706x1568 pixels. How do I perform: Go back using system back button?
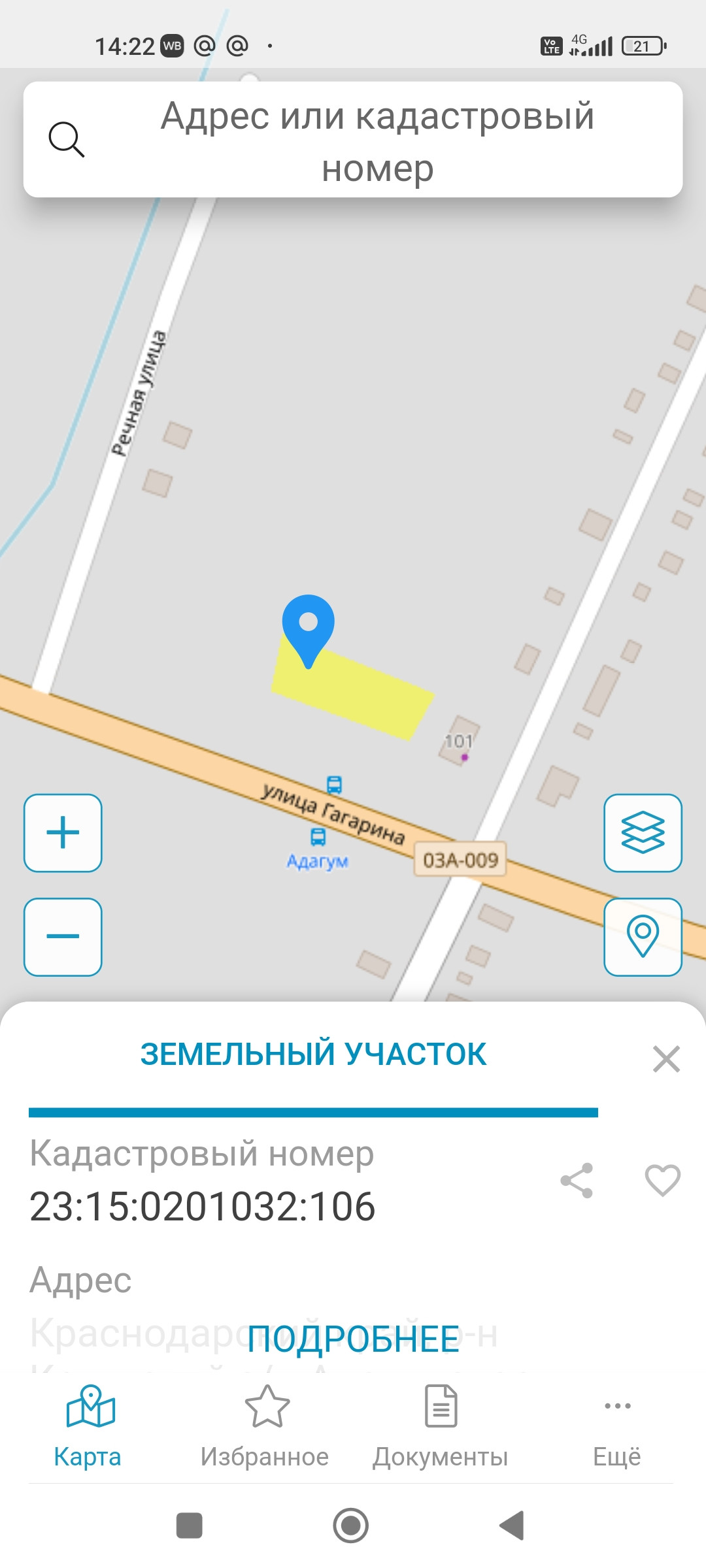(x=512, y=1526)
